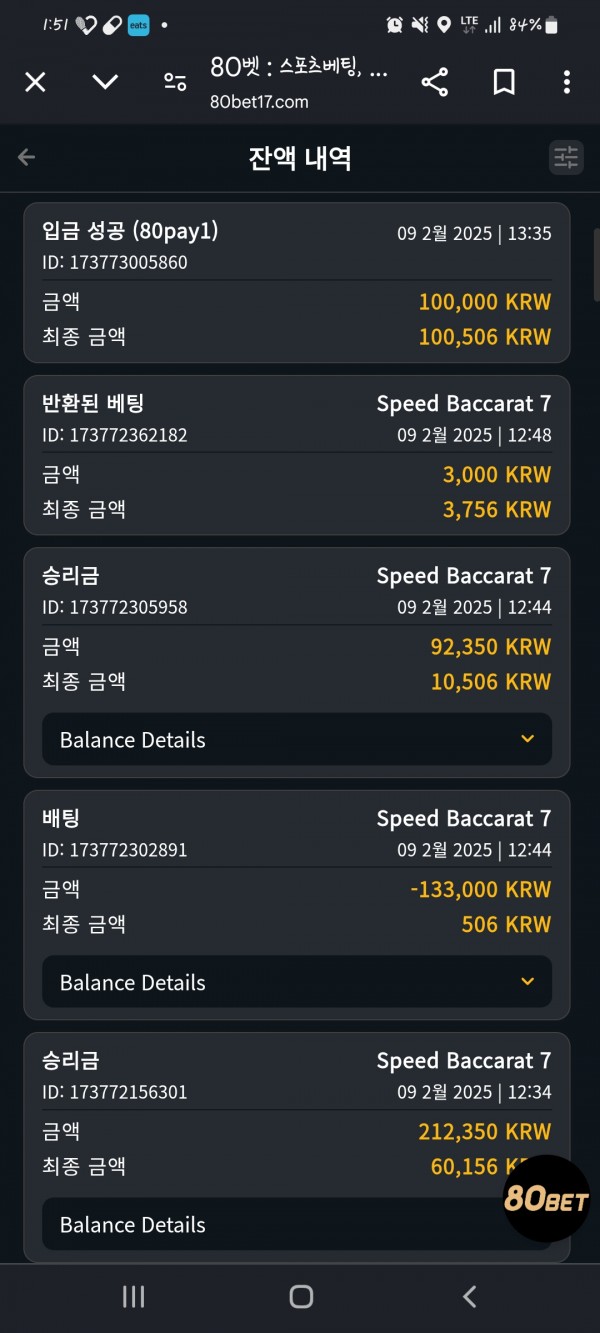Expand Balance Details for 92,350 KRW win
The image size is (600, 1333).
(297, 740)
